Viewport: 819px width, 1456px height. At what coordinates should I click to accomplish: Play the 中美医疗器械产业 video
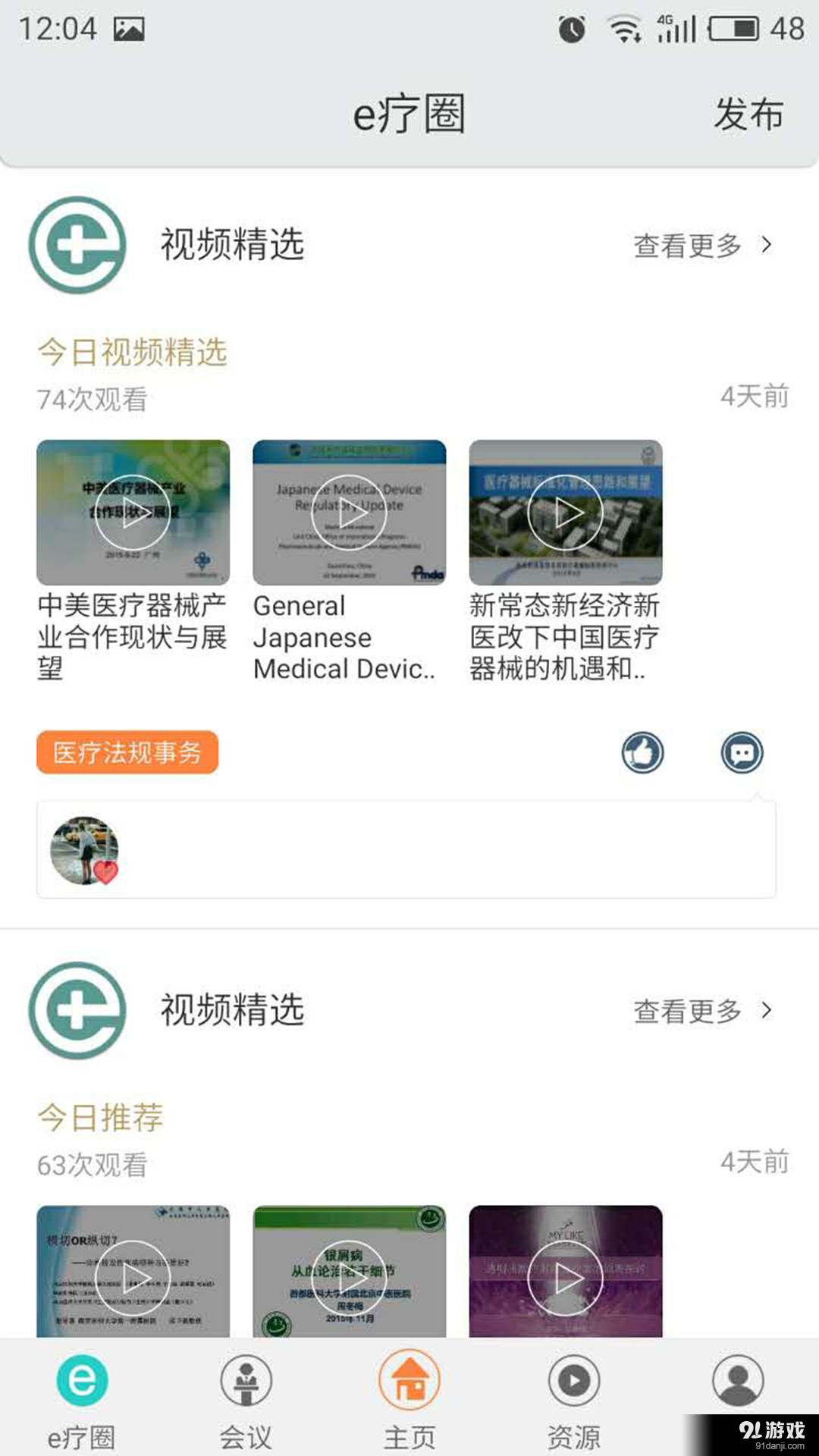pyautogui.click(x=133, y=513)
